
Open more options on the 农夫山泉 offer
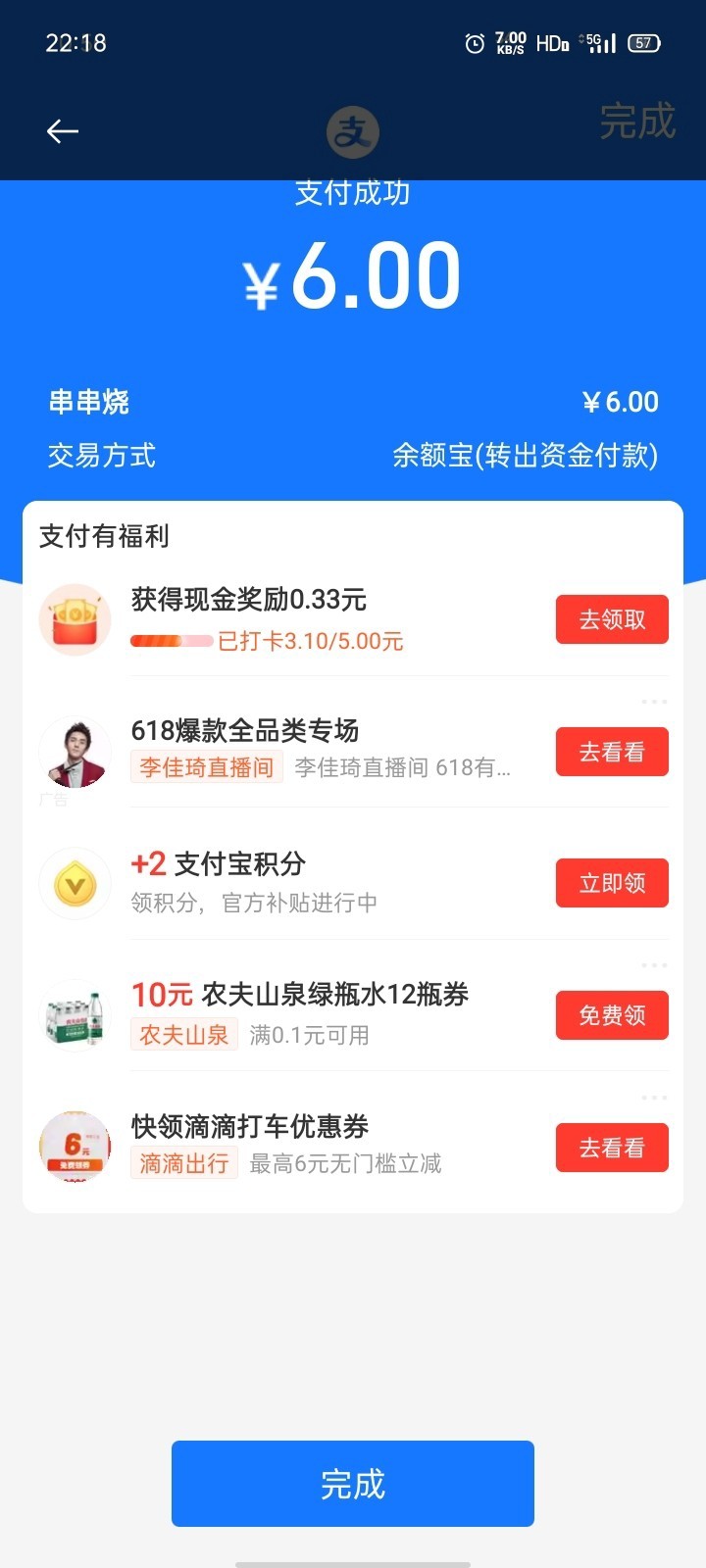pos(654,965)
